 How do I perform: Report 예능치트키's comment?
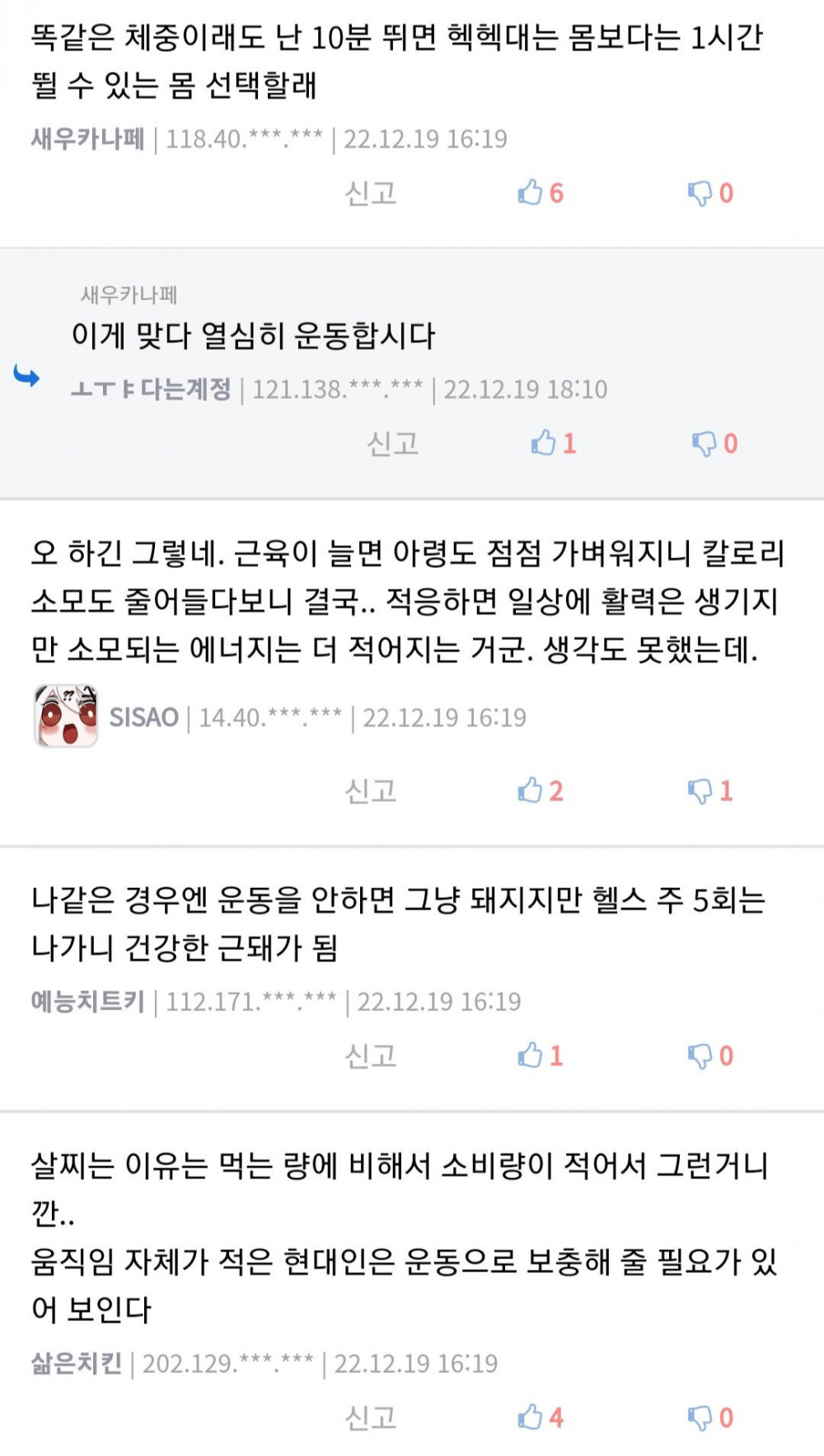[370, 1055]
